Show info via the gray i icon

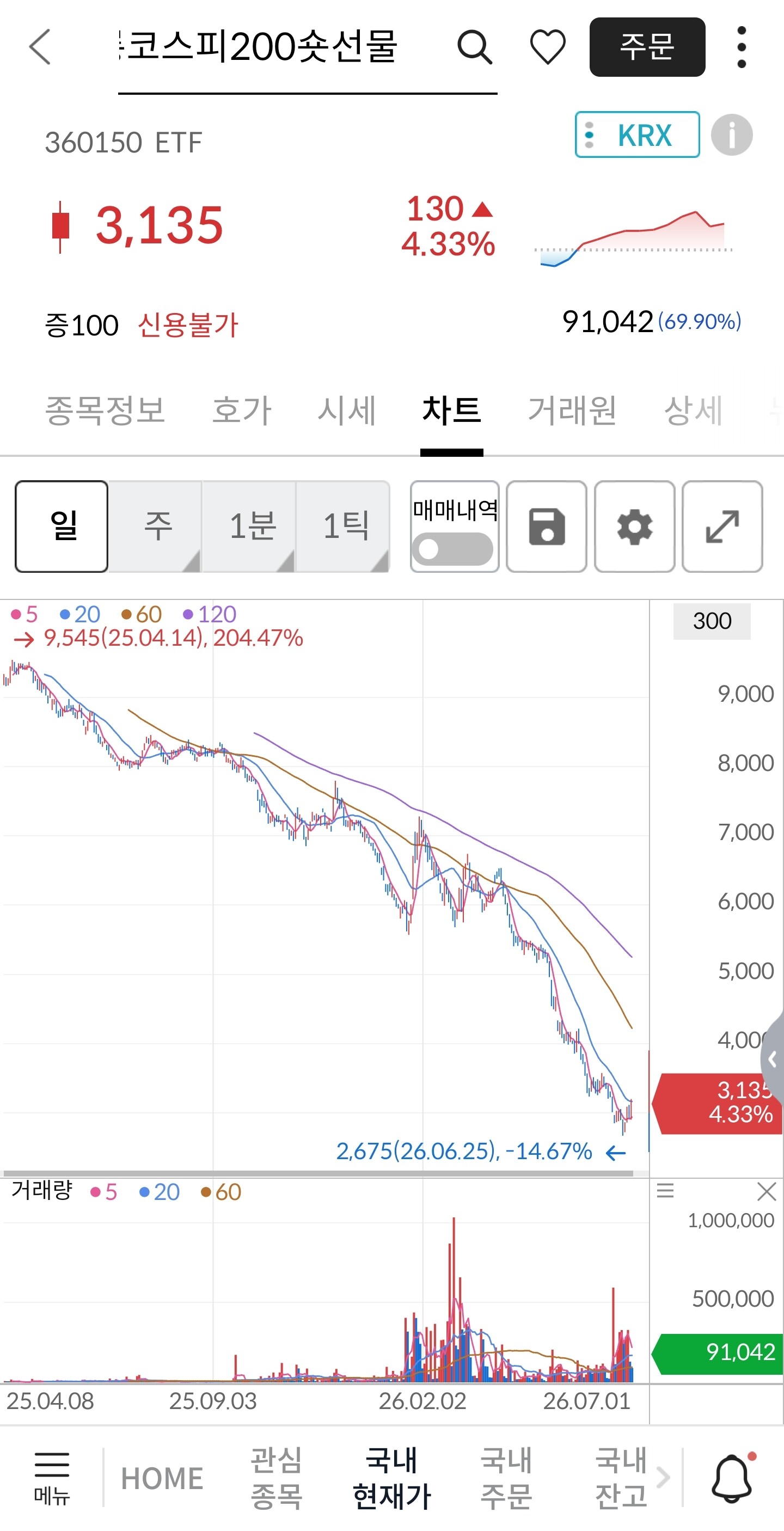[732, 135]
